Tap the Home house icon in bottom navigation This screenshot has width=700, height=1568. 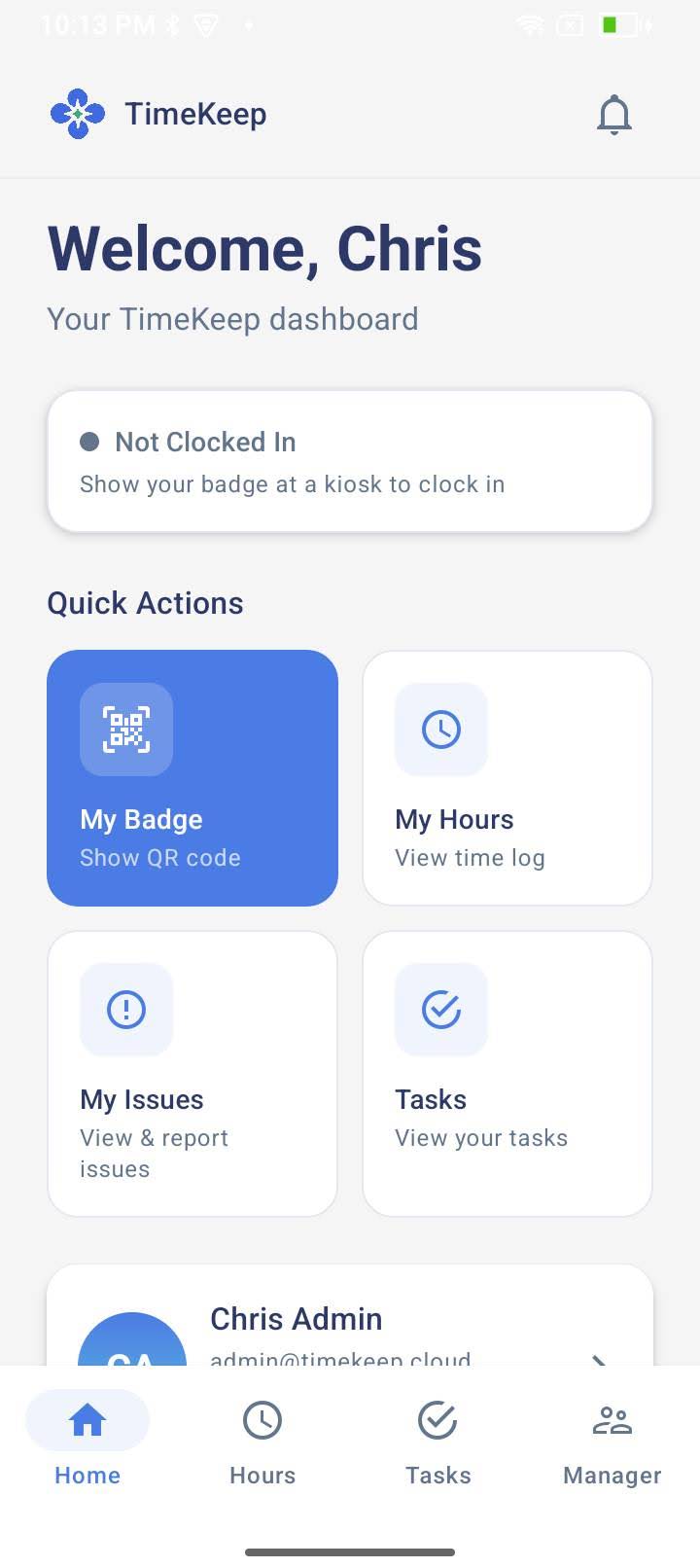(87, 1420)
